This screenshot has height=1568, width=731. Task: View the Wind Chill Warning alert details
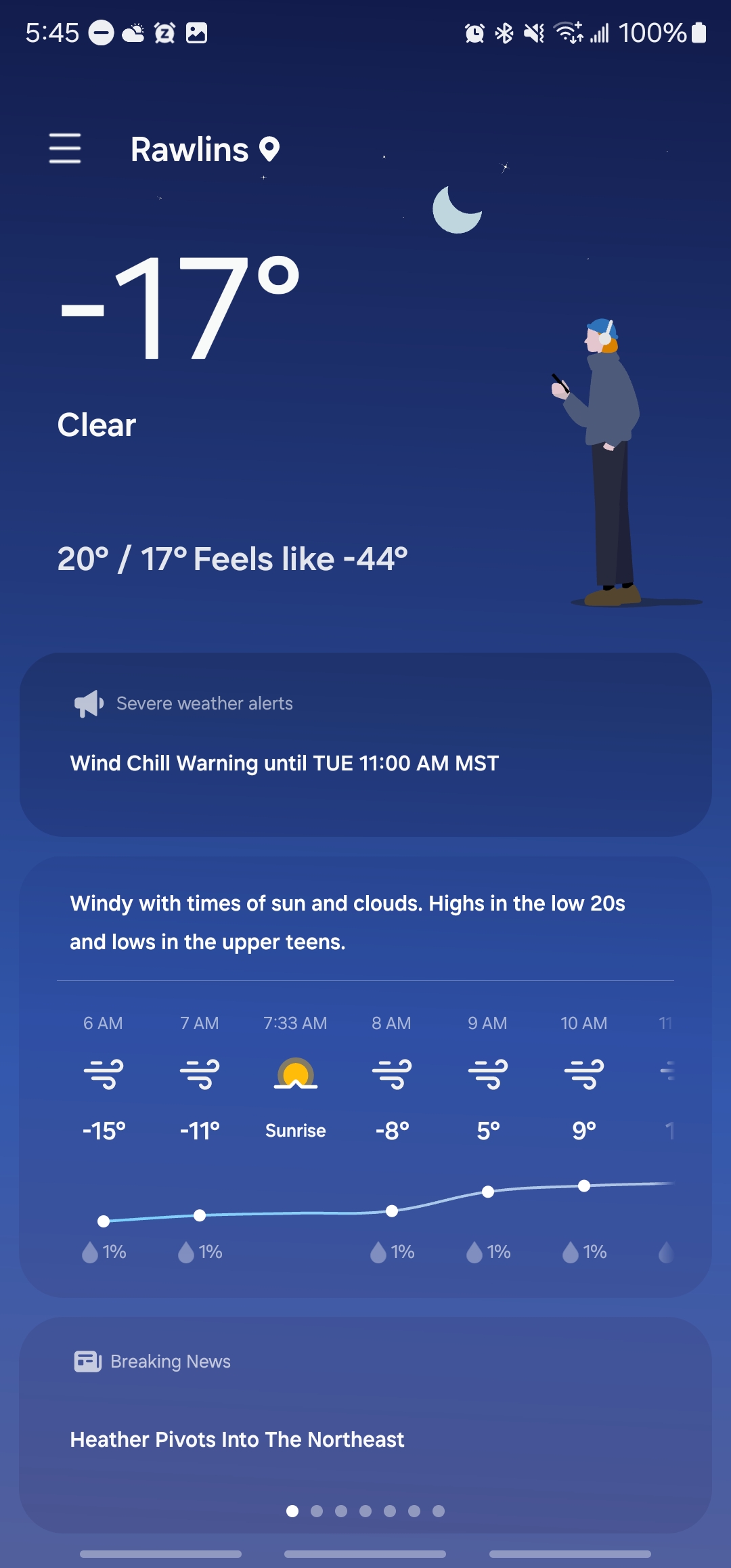[284, 763]
